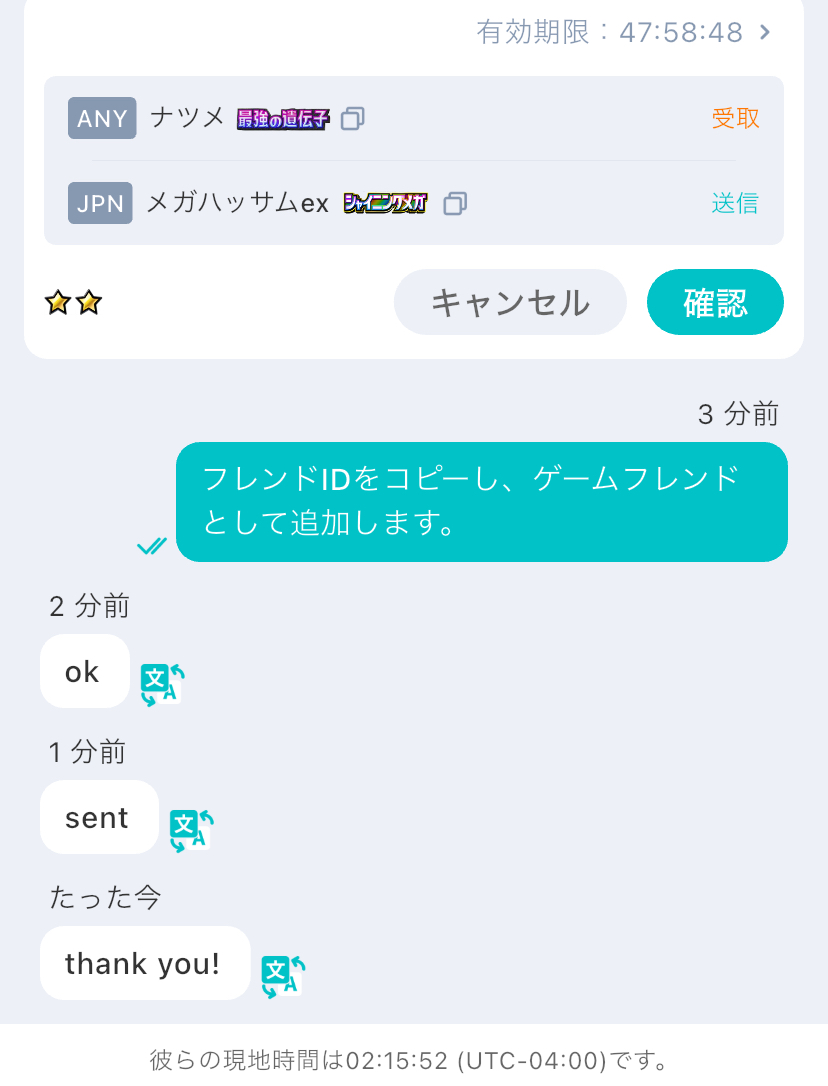Translate the "thank you!" message
Screen dimensions: 828x1086
point(282,976)
